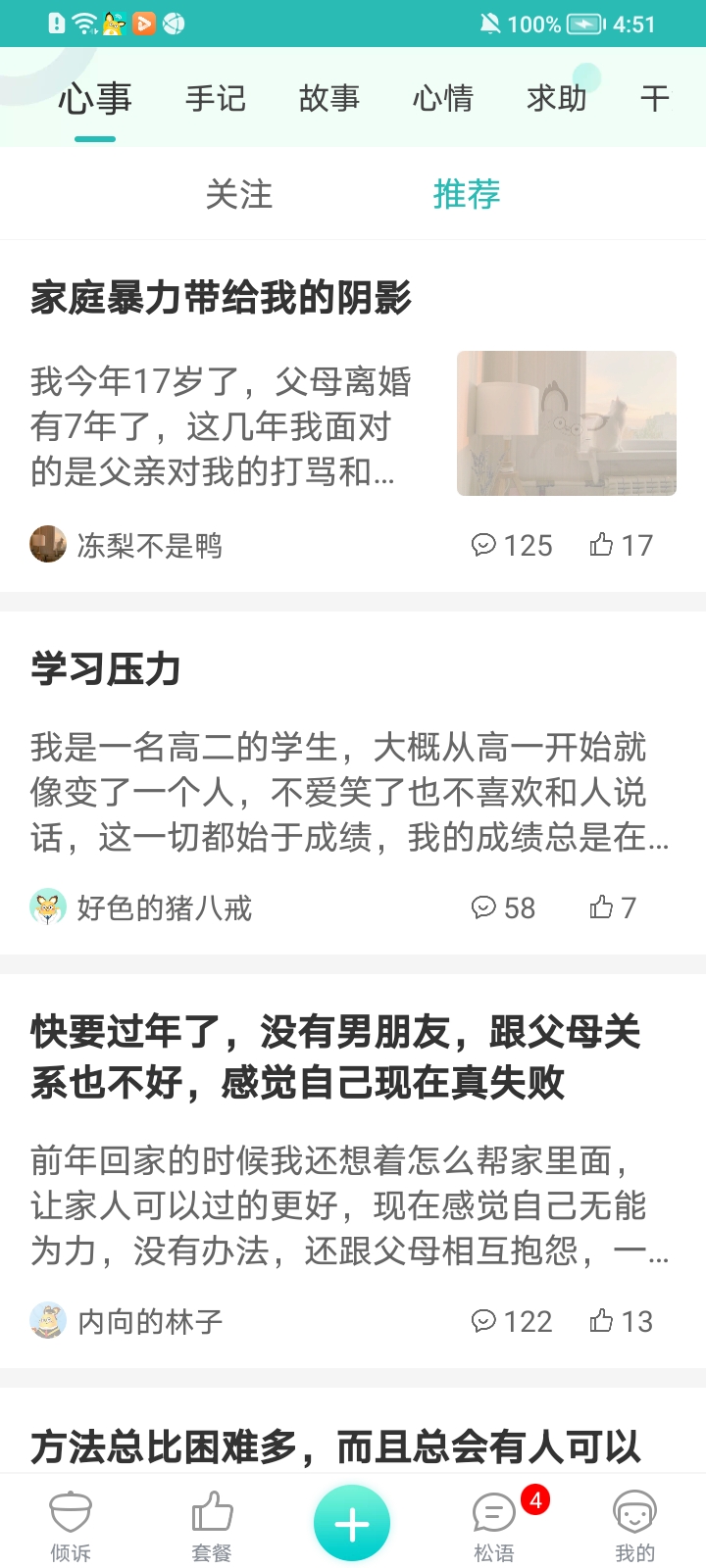Open comments icon on 学习压力 post

(484, 907)
